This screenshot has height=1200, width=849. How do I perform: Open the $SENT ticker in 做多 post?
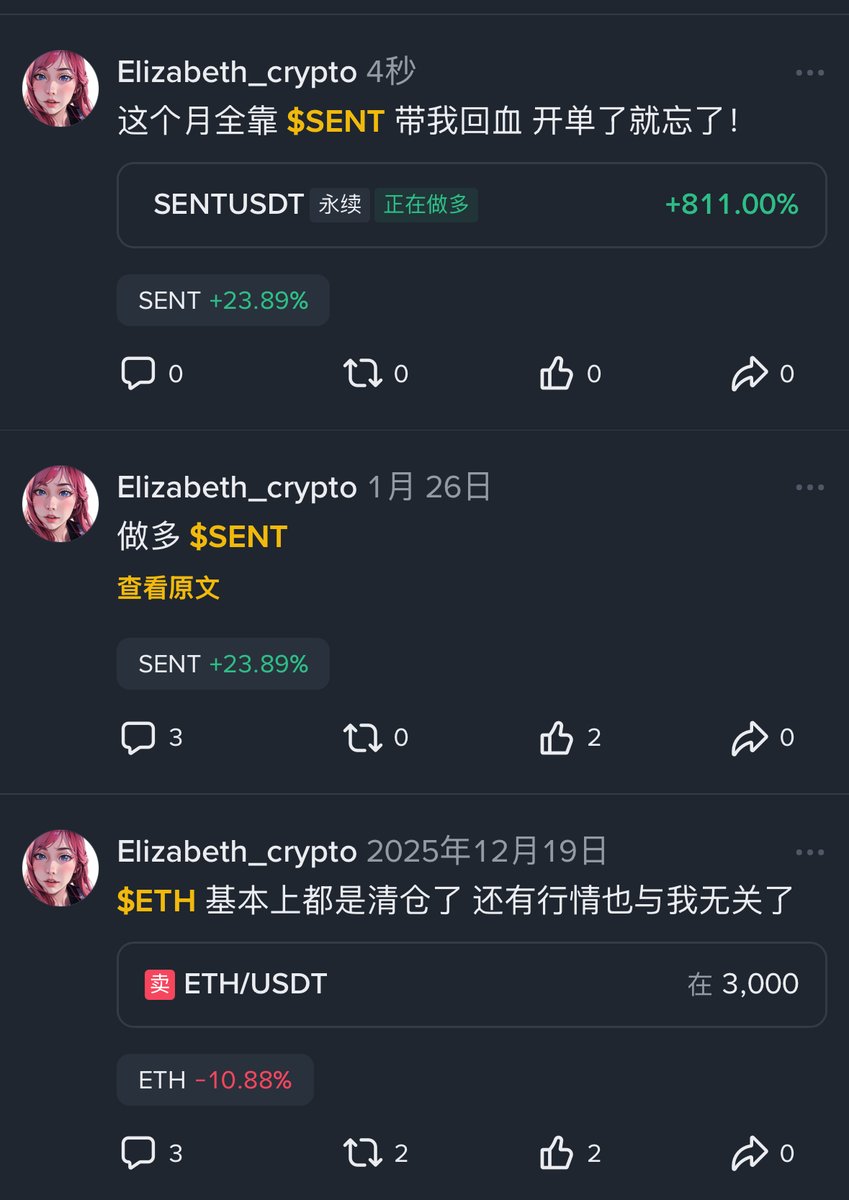238,537
